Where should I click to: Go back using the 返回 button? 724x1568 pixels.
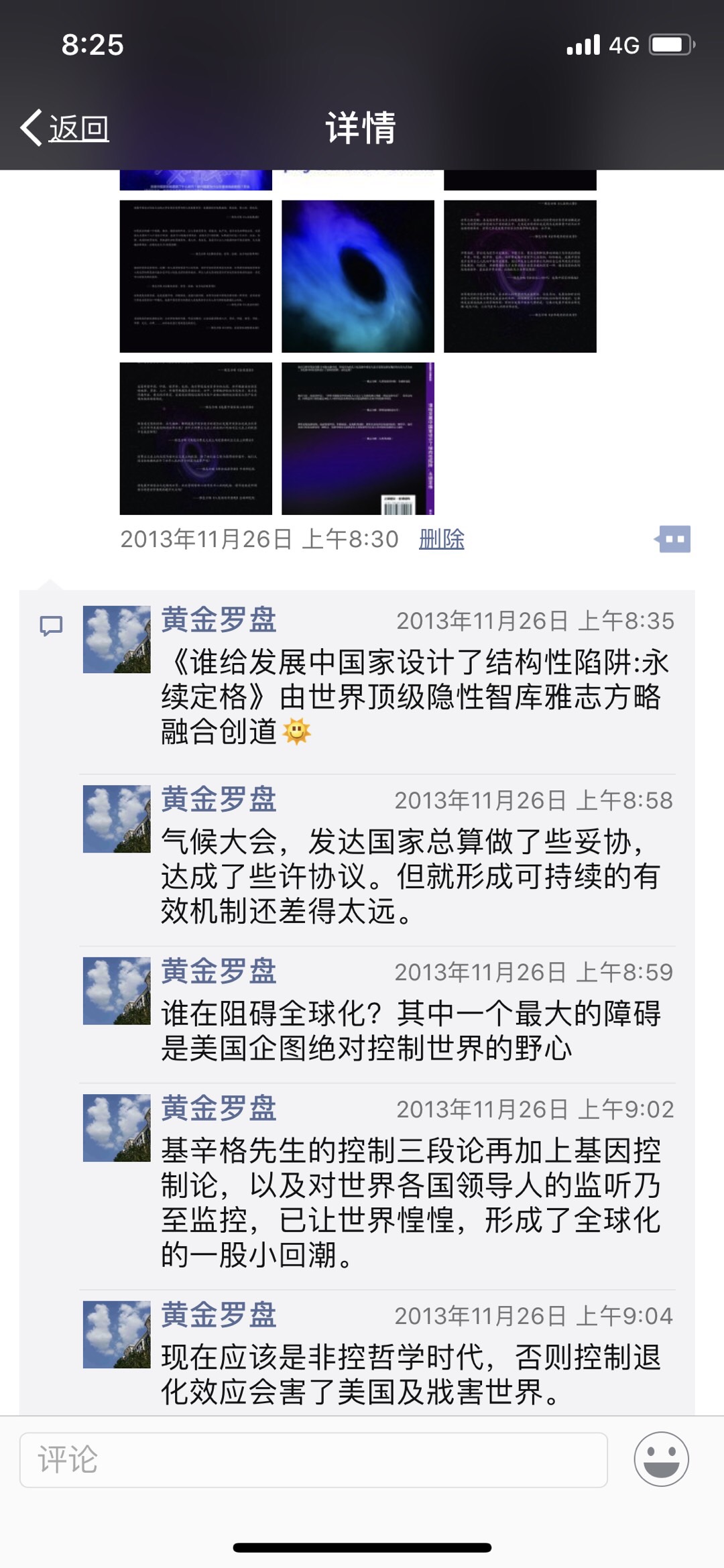[66, 127]
